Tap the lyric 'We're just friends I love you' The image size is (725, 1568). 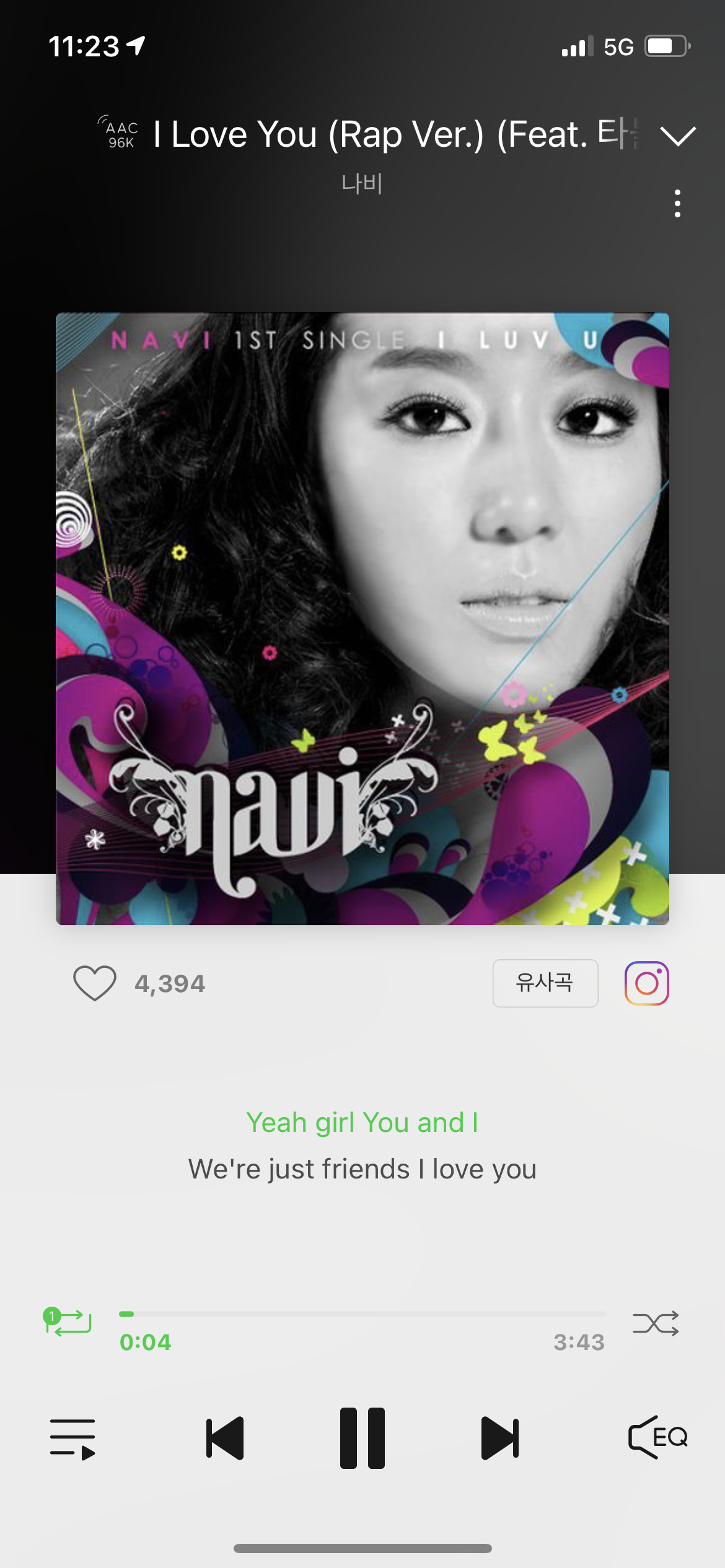[x=362, y=1168]
